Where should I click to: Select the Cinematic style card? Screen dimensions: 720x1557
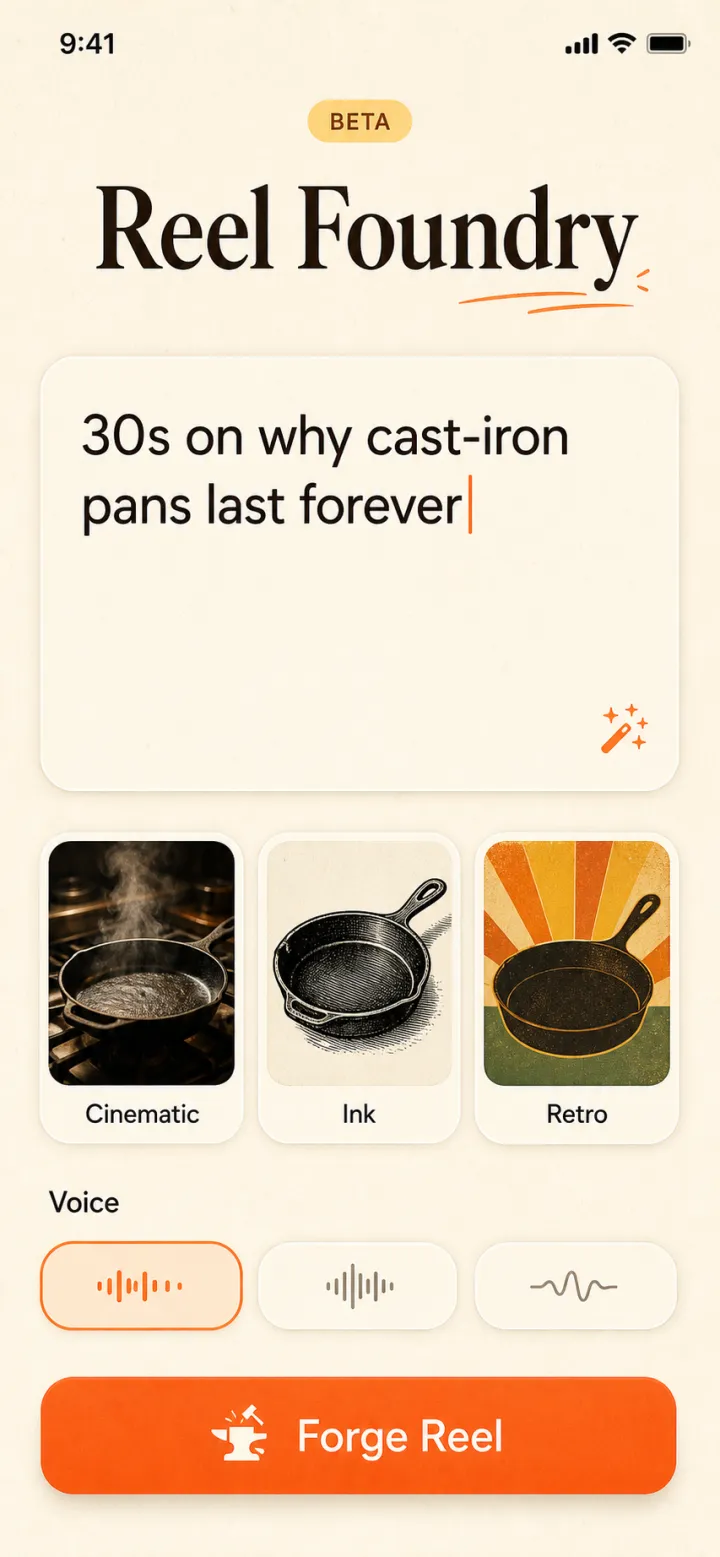[x=141, y=988]
